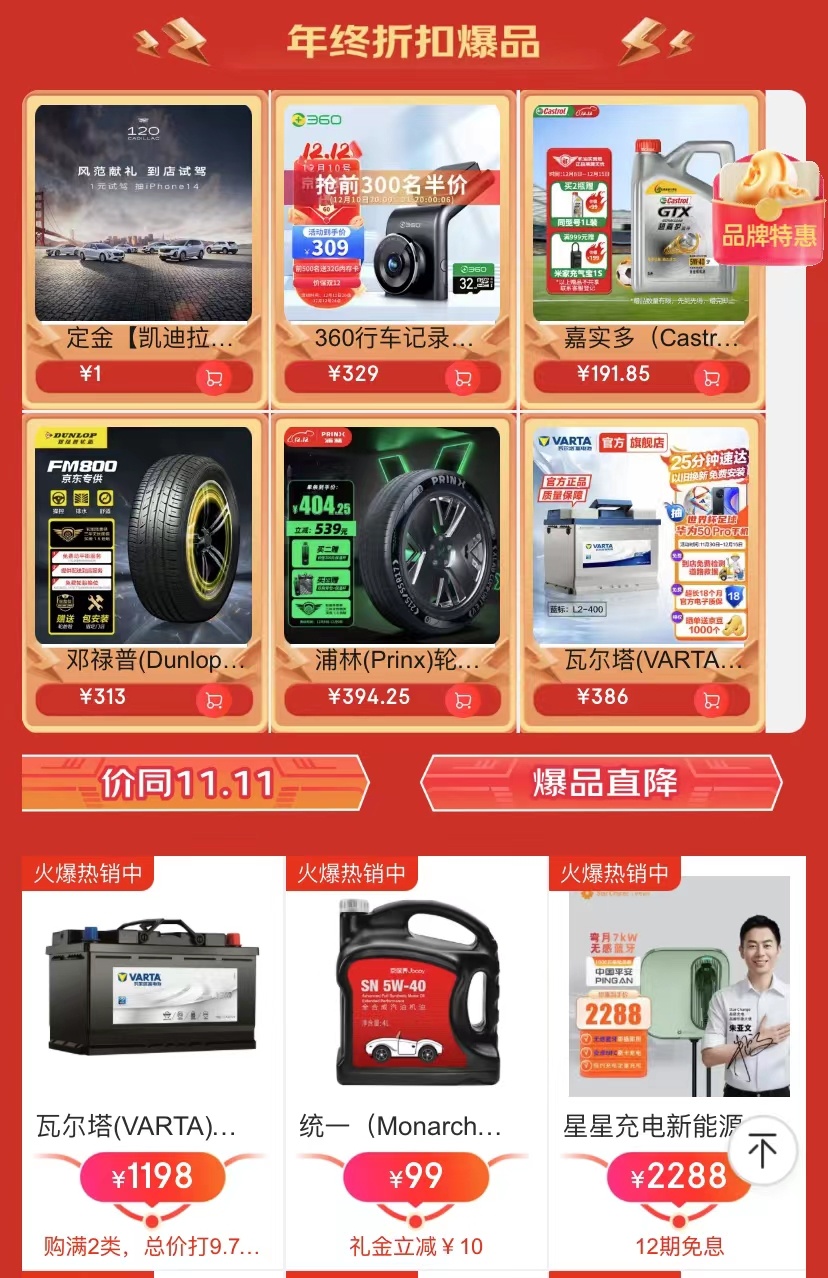Image resolution: width=828 pixels, height=1278 pixels.
Task: Jump back to the top of the page
Action: 763,1151
